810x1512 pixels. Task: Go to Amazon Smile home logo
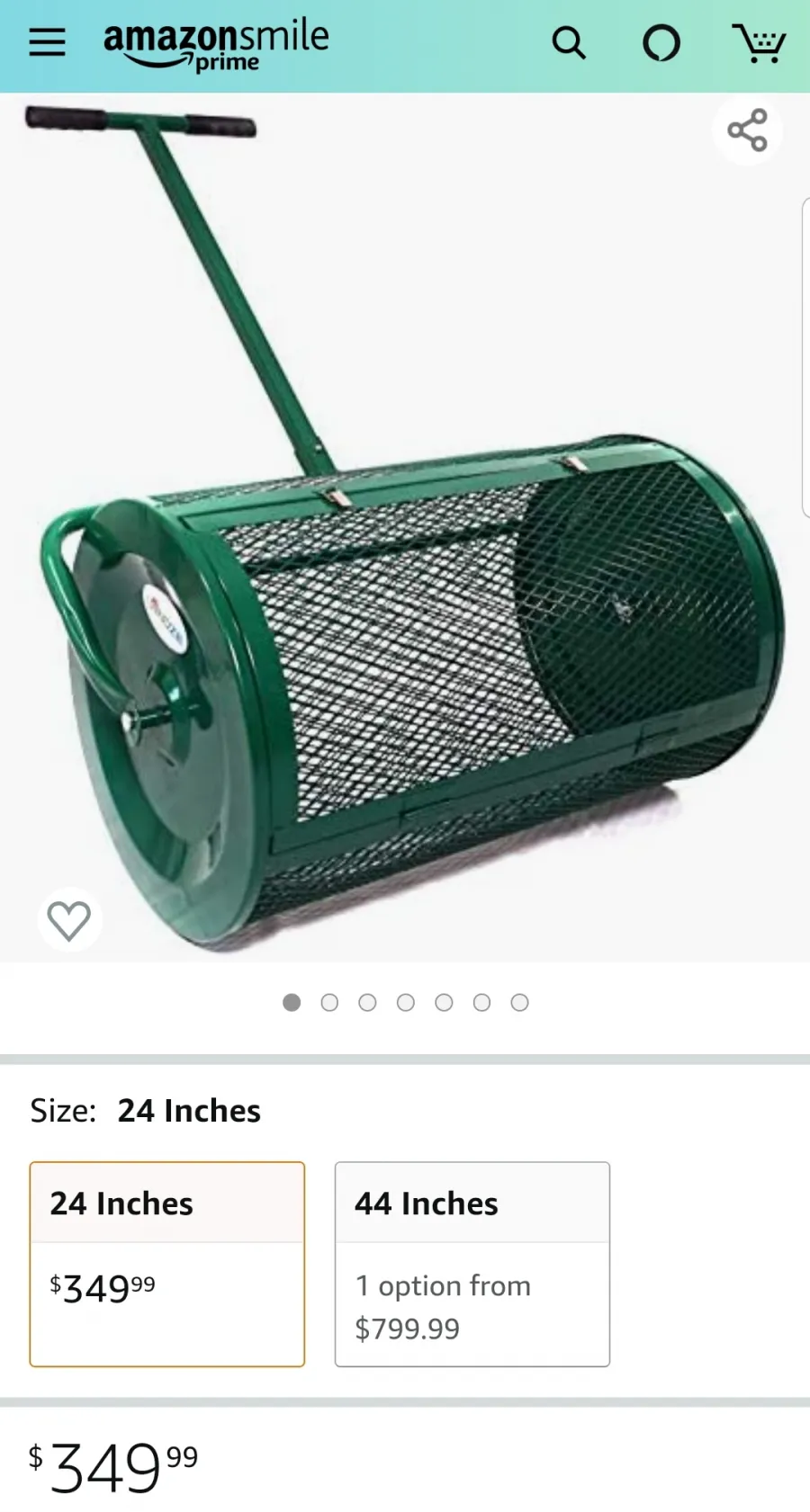pos(216,44)
